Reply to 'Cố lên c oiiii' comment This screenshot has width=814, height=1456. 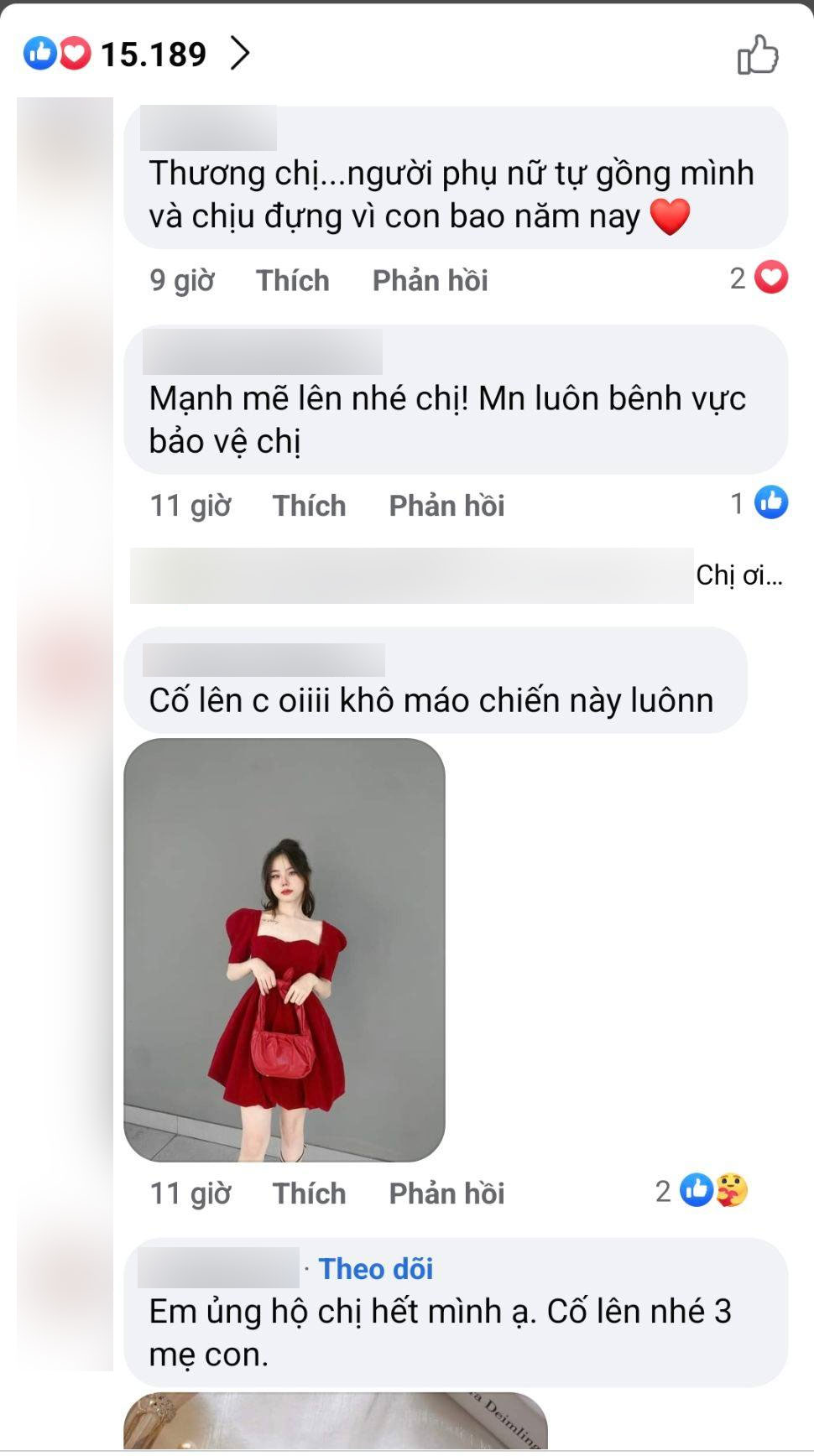click(446, 1193)
